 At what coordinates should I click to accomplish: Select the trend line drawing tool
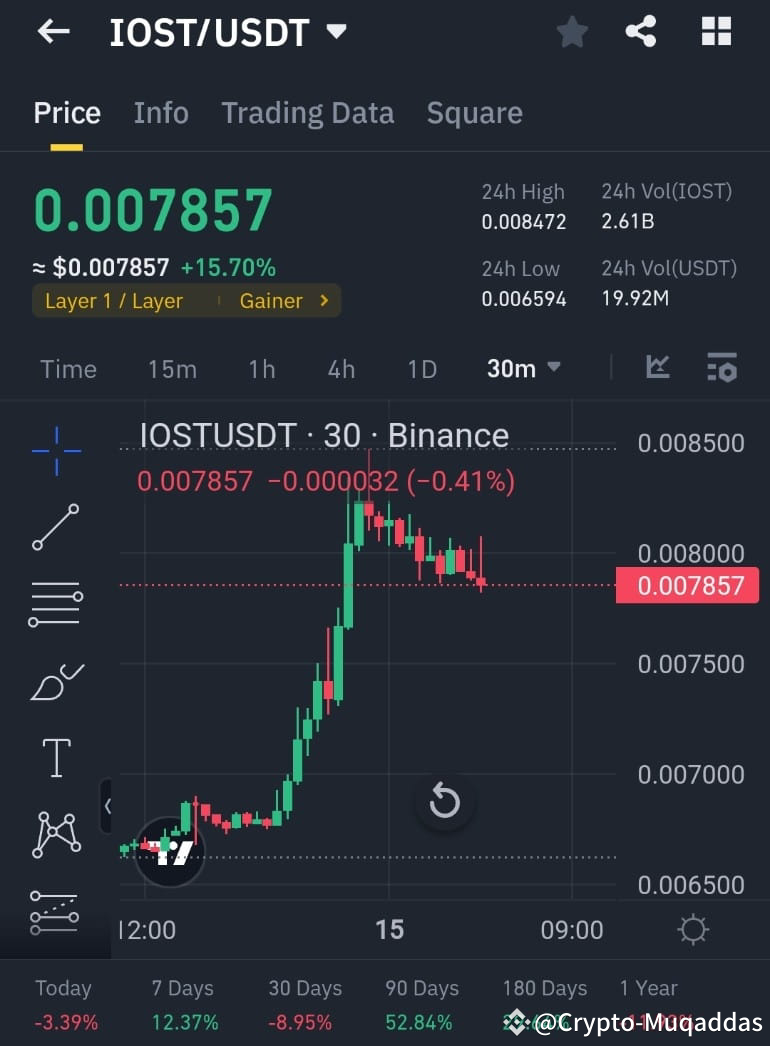(x=55, y=526)
